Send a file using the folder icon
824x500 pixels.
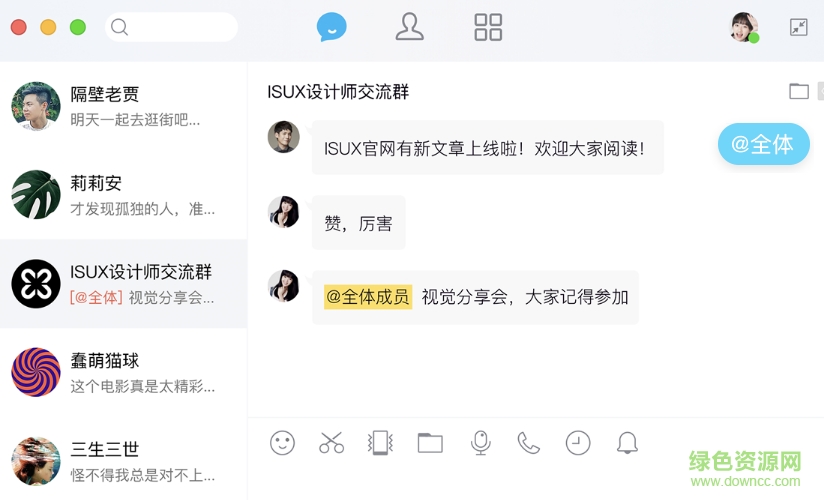tap(430, 443)
